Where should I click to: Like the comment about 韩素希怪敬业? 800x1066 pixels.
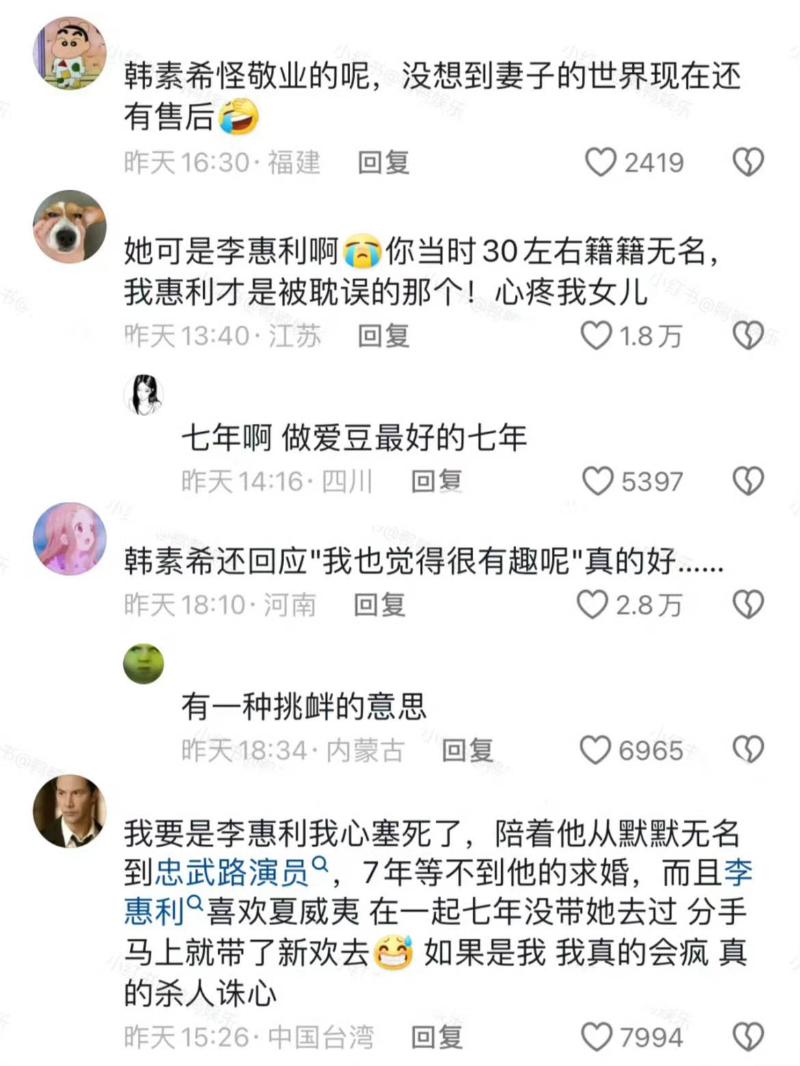click(x=600, y=162)
